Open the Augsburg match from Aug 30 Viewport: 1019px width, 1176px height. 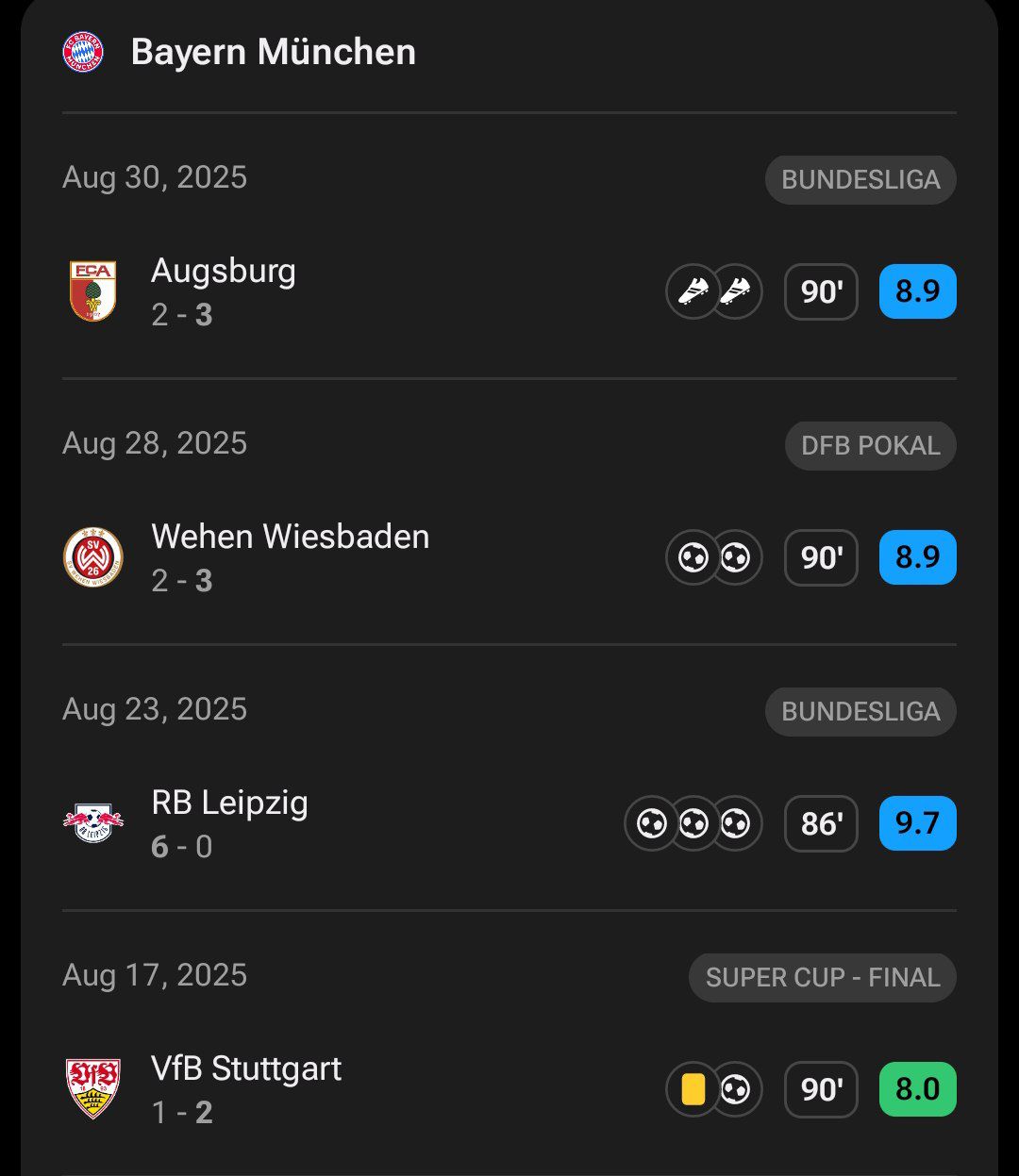tap(224, 291)
